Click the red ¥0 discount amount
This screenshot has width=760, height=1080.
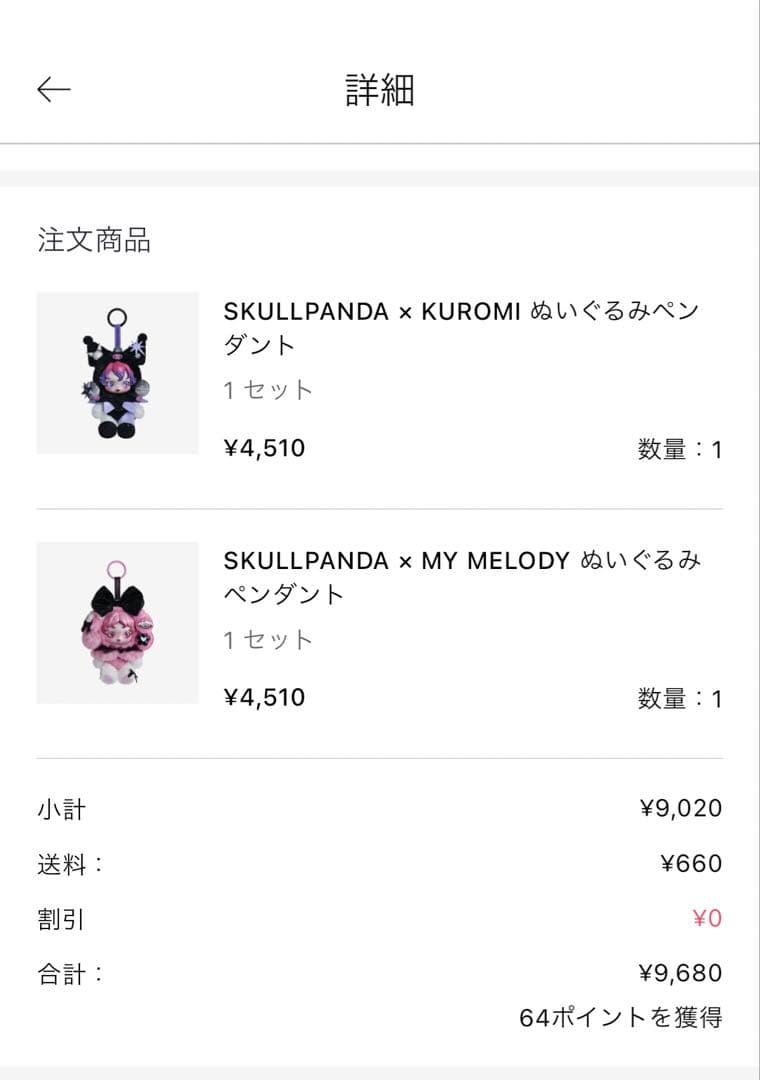pos(712,918)
